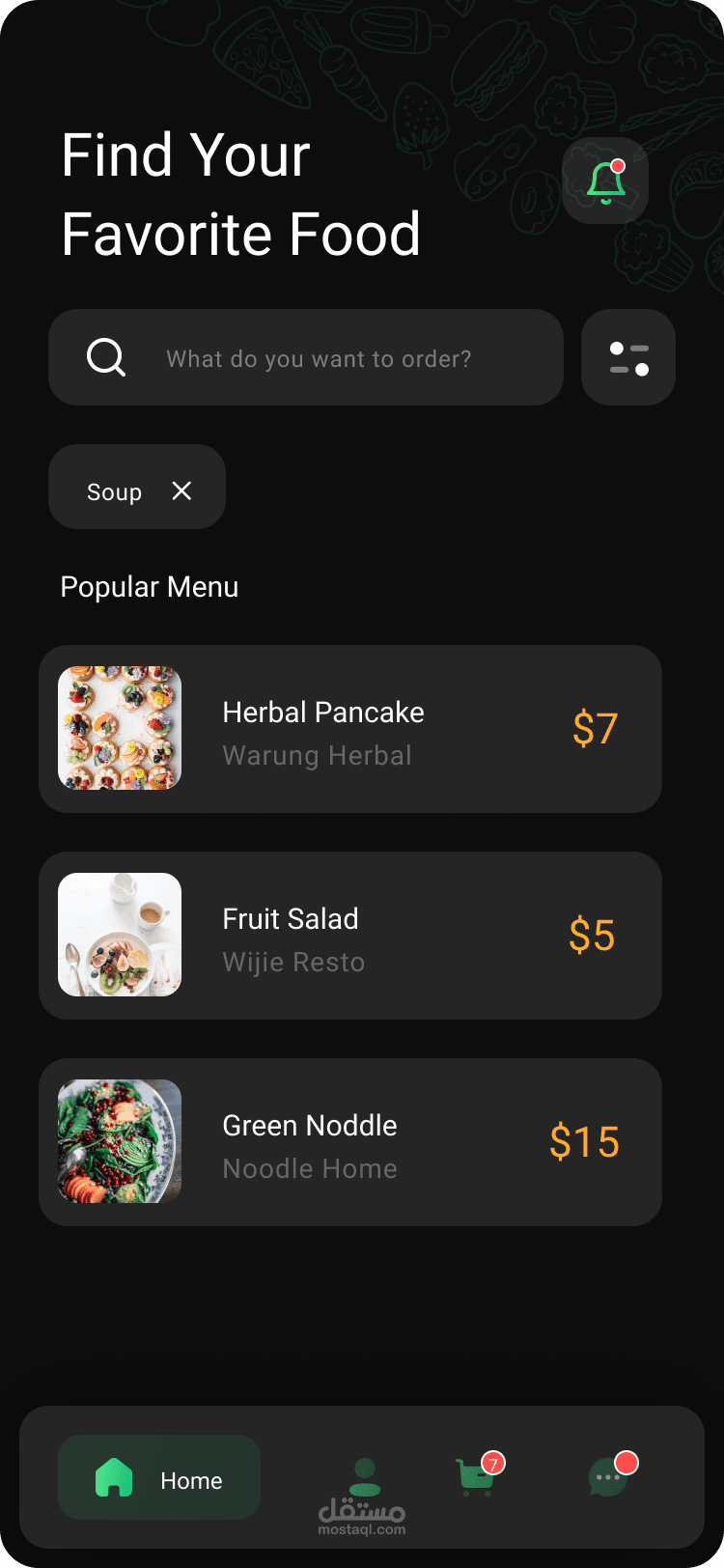The height and width of the screenshot is (1568, 724).
Task: Remove the Soup filter chip
Action: click(x=181, y=491)
